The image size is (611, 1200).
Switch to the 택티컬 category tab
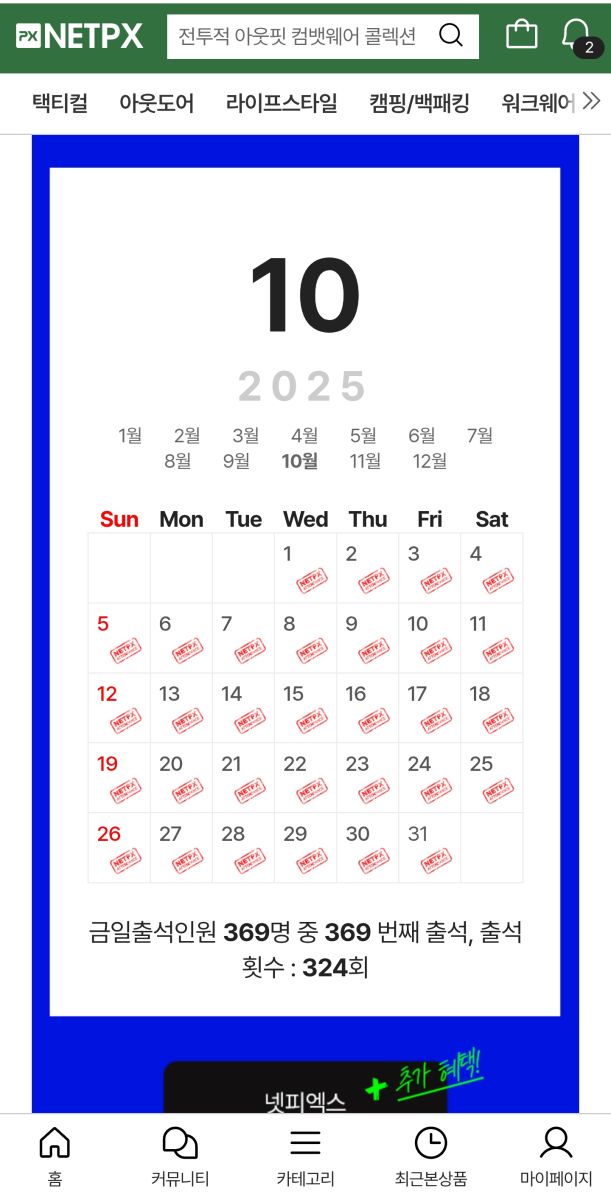(x=59, y=103)
